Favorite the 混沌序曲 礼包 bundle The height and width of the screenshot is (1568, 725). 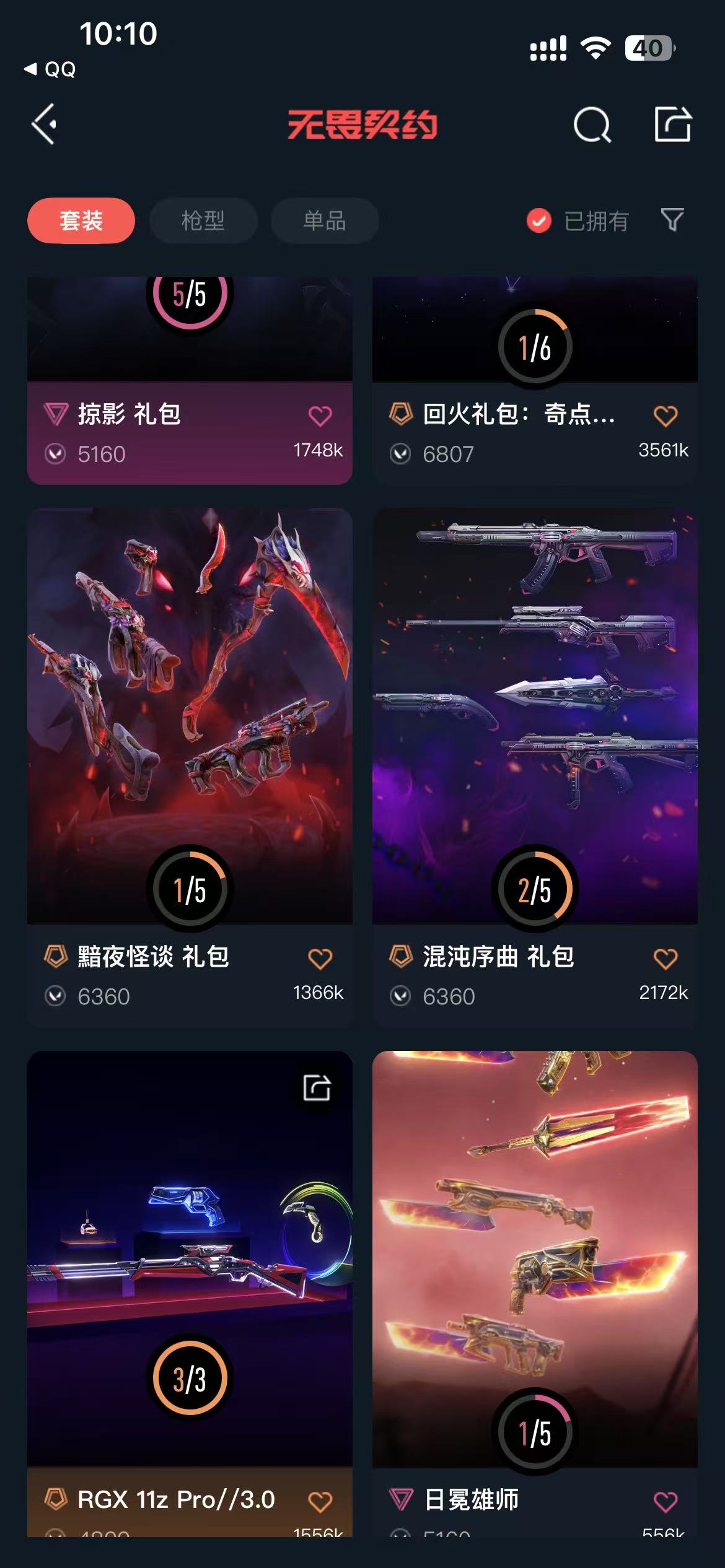tap(666, 959)
